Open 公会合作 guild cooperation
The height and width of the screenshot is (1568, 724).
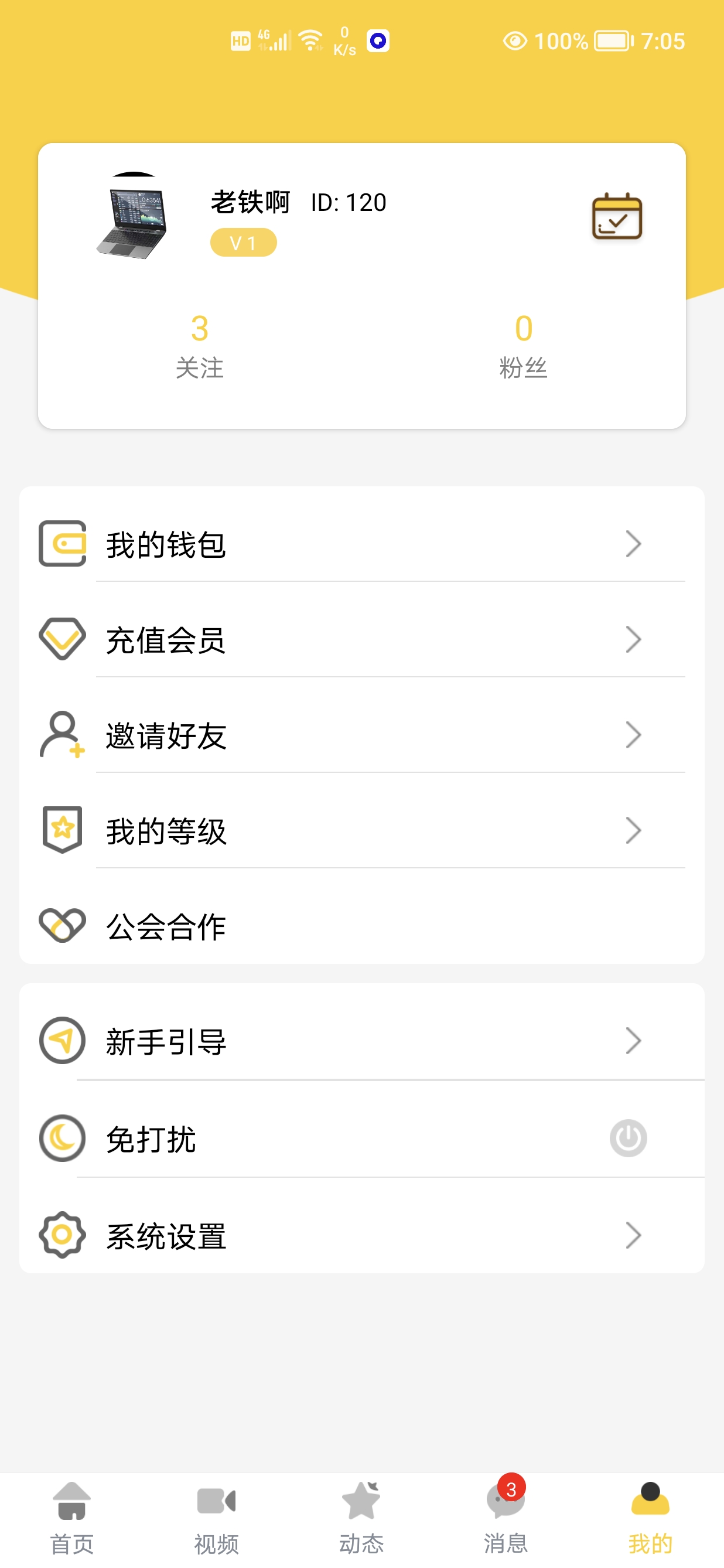[361, 926]
